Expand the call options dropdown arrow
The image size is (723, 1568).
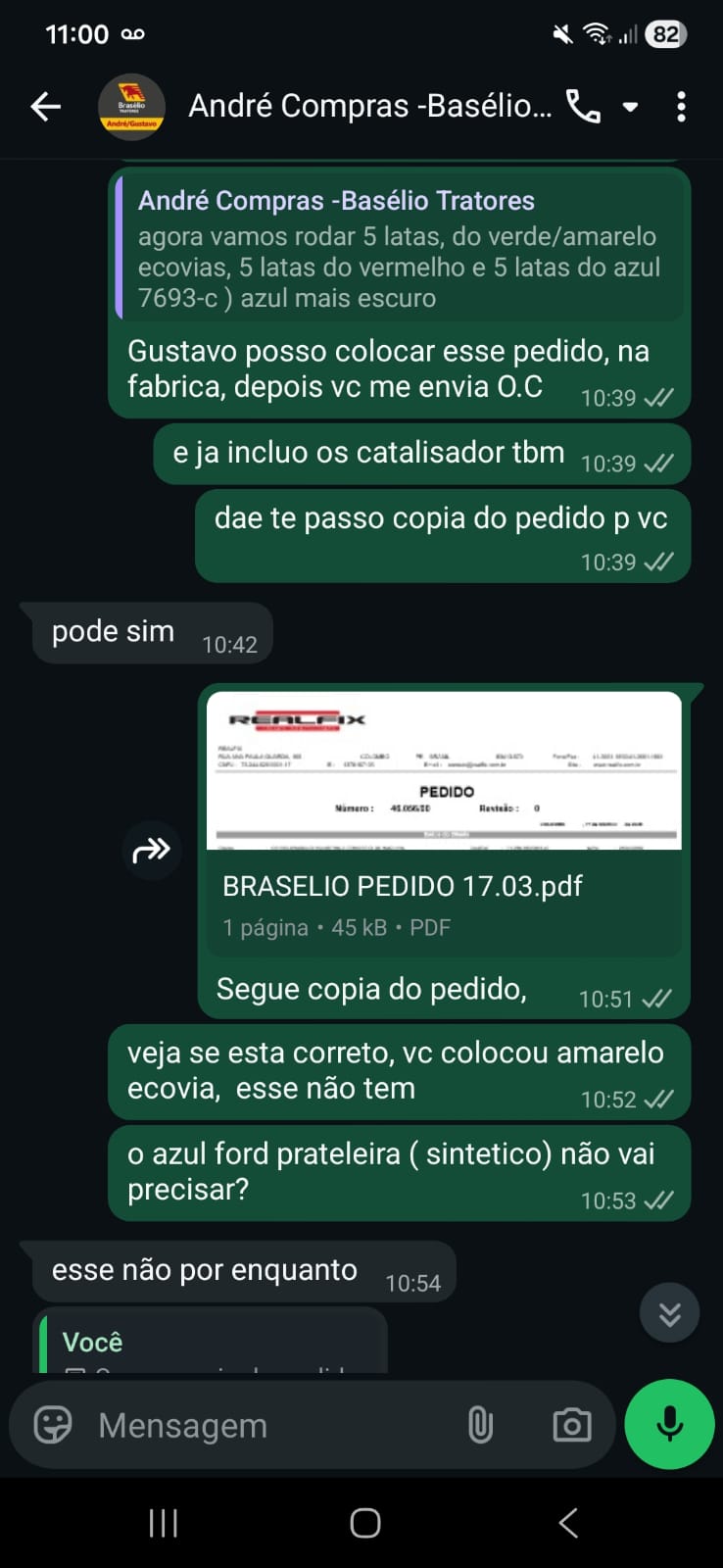(x=631, y=107)
